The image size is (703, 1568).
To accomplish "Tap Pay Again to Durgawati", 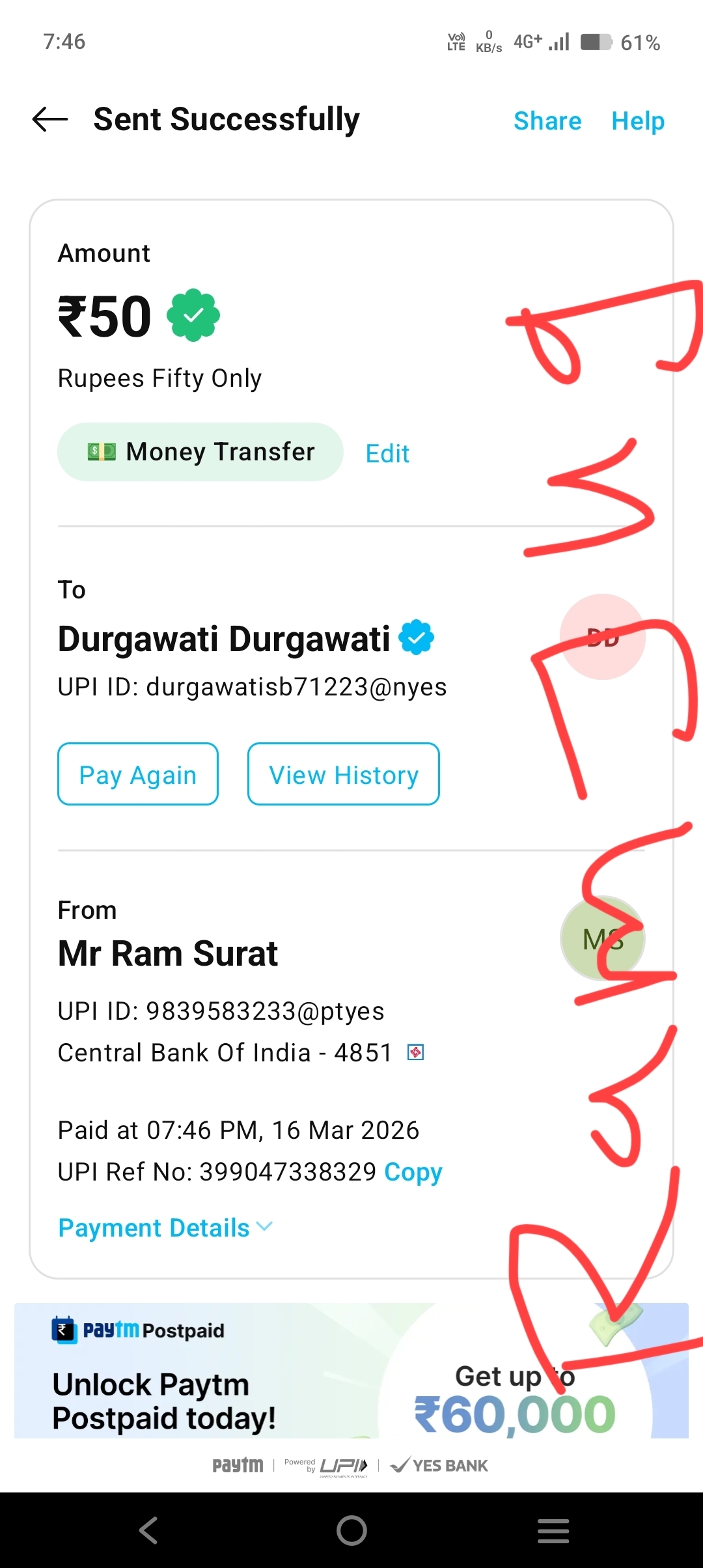I will (138, 774).
